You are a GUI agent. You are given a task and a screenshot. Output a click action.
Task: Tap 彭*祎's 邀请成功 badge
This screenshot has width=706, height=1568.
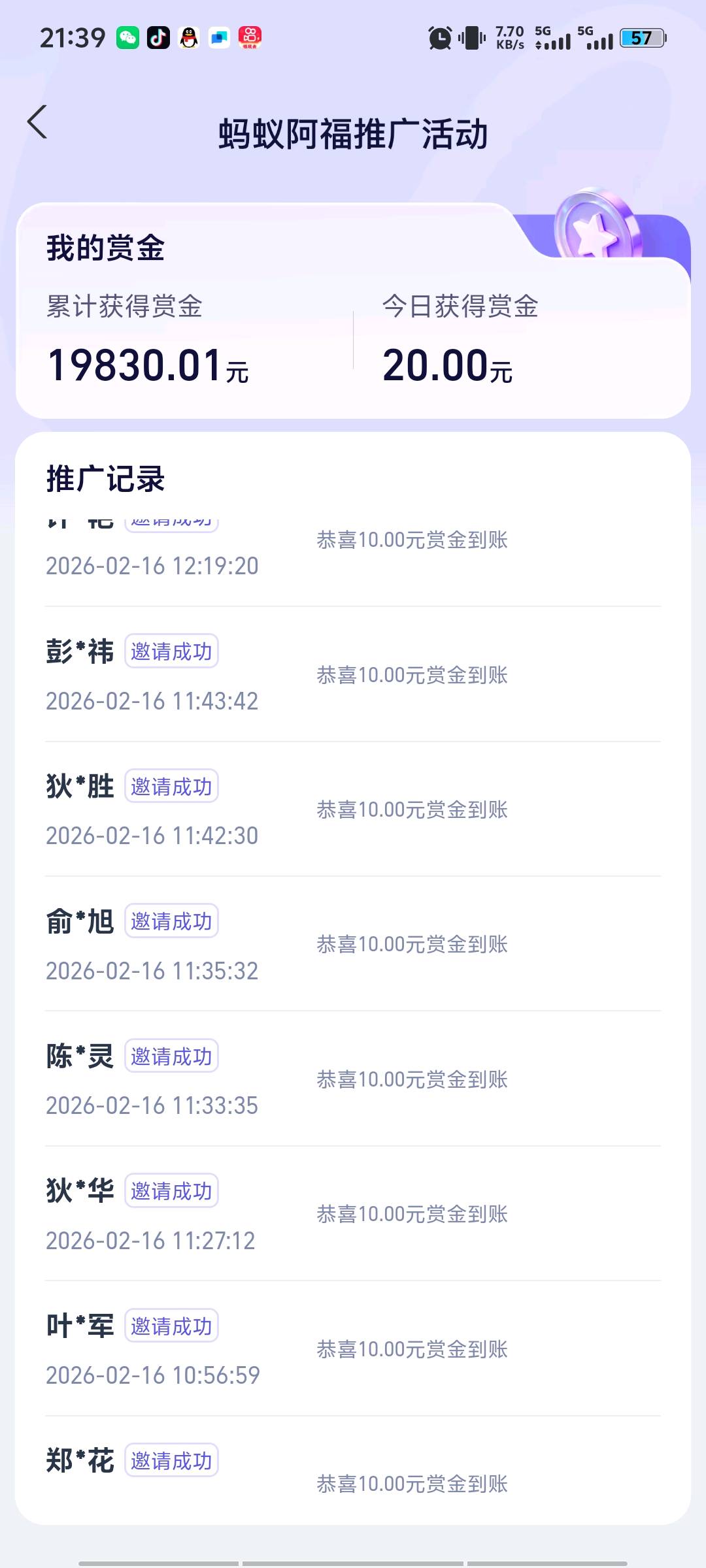click(171, 651)
